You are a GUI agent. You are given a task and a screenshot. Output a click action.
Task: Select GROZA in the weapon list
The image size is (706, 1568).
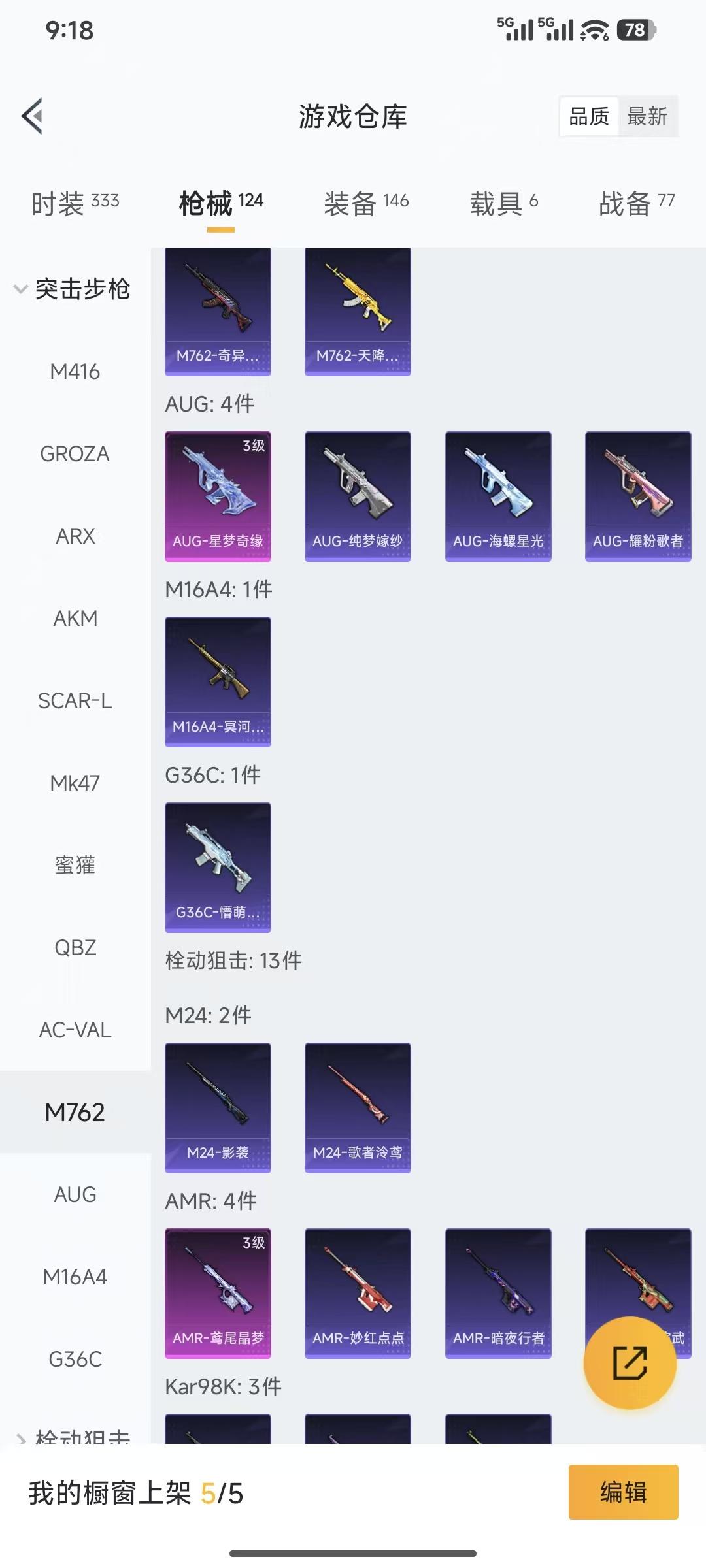click(x=75, y=454)
